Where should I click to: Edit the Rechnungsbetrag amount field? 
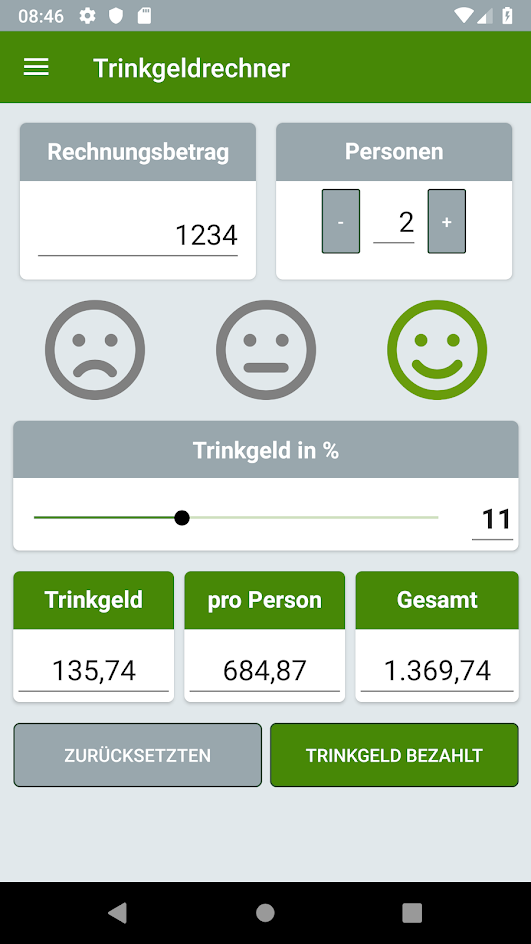138,234
